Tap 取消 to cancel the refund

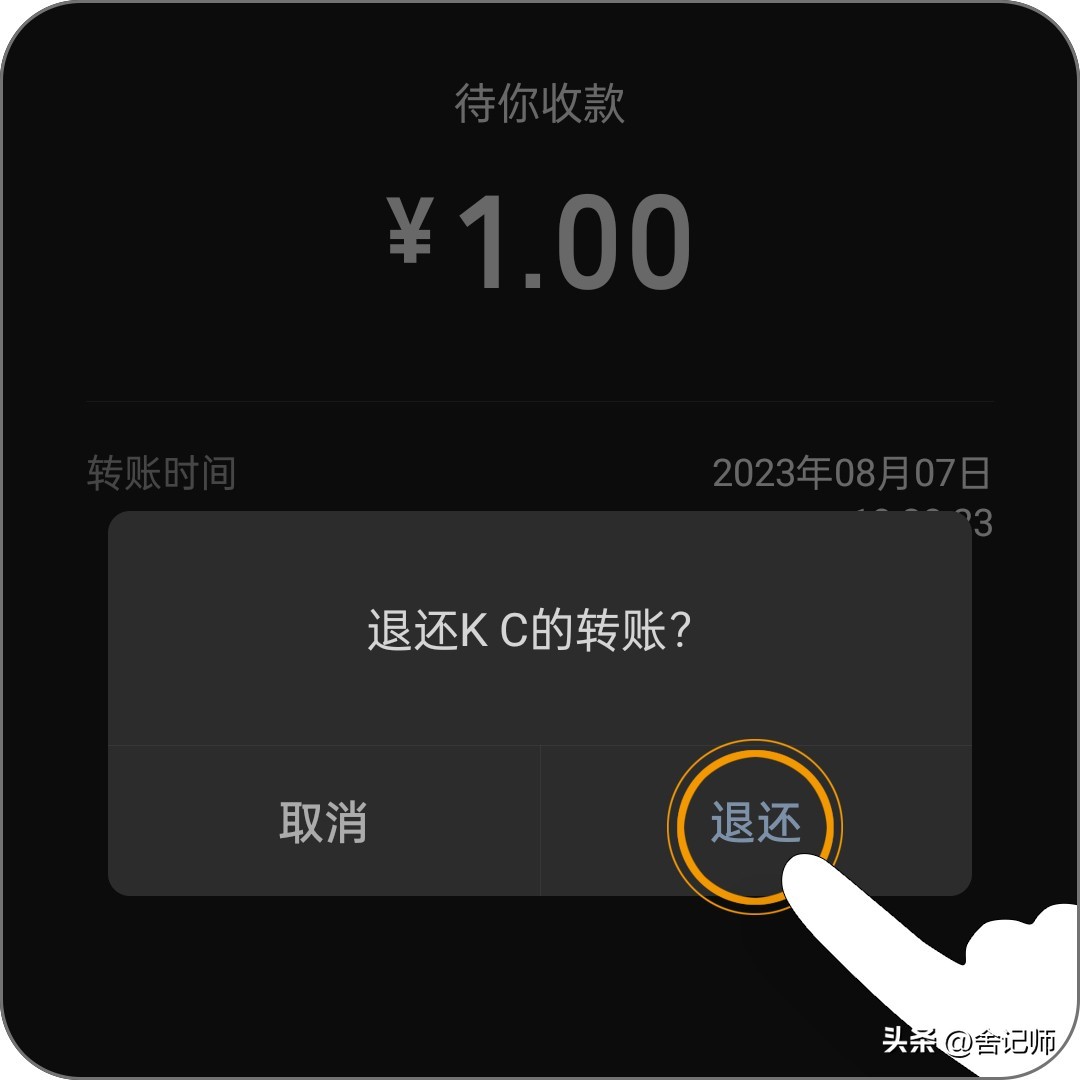(x=323, y=822)
